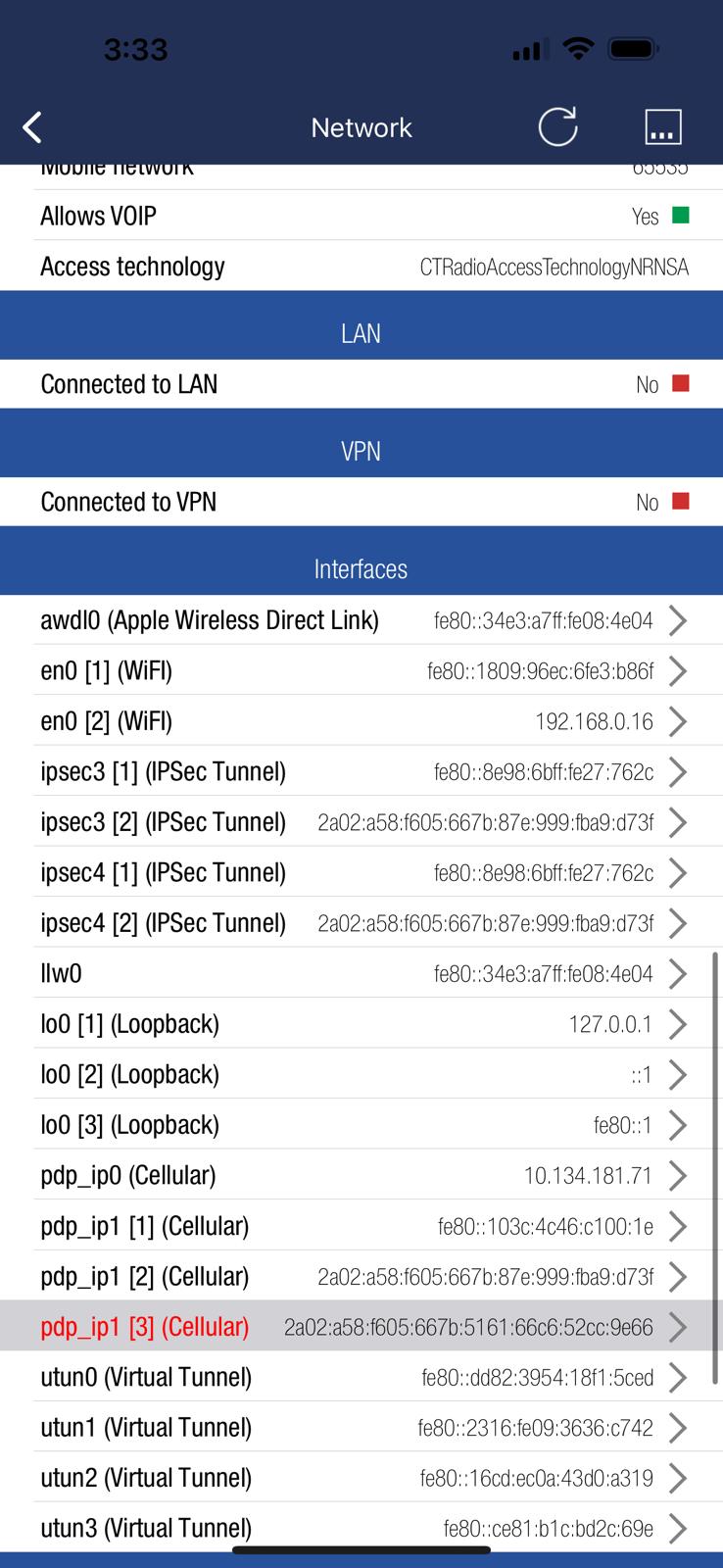Select ipsec4 [2] IPSec Tunnel interface
Image resolution: width=723 pixels, height=1568 pixels.
tap(361, 923)
